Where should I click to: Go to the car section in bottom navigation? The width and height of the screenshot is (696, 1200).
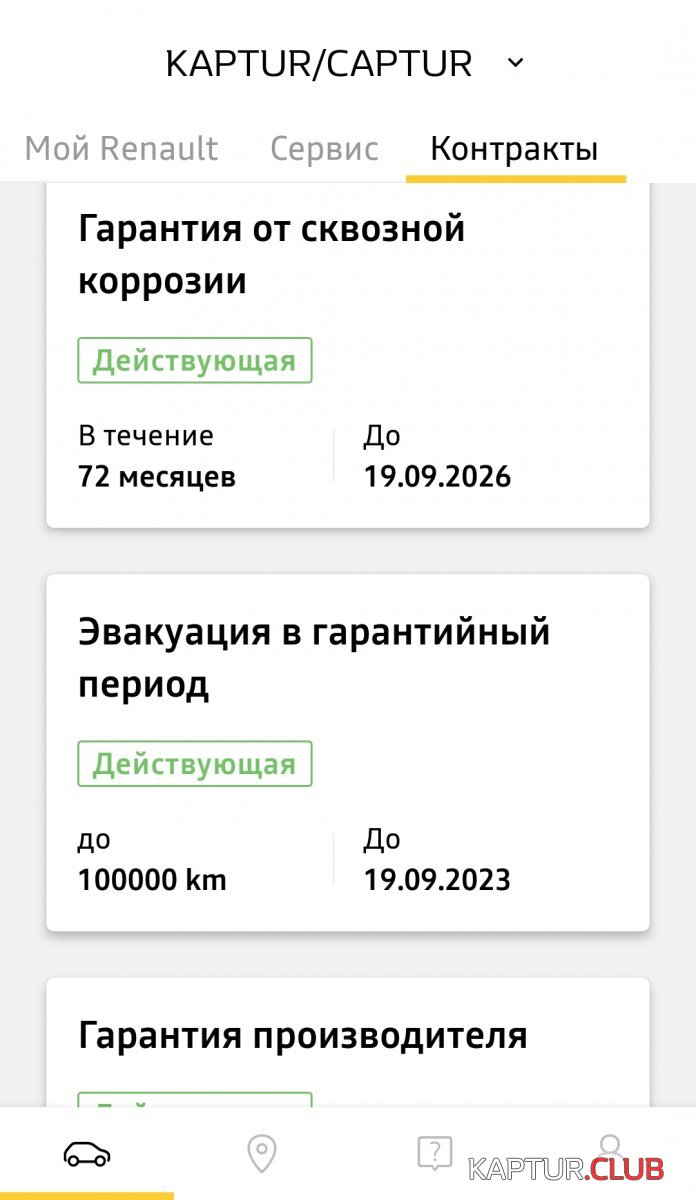tap(87, 1154)
